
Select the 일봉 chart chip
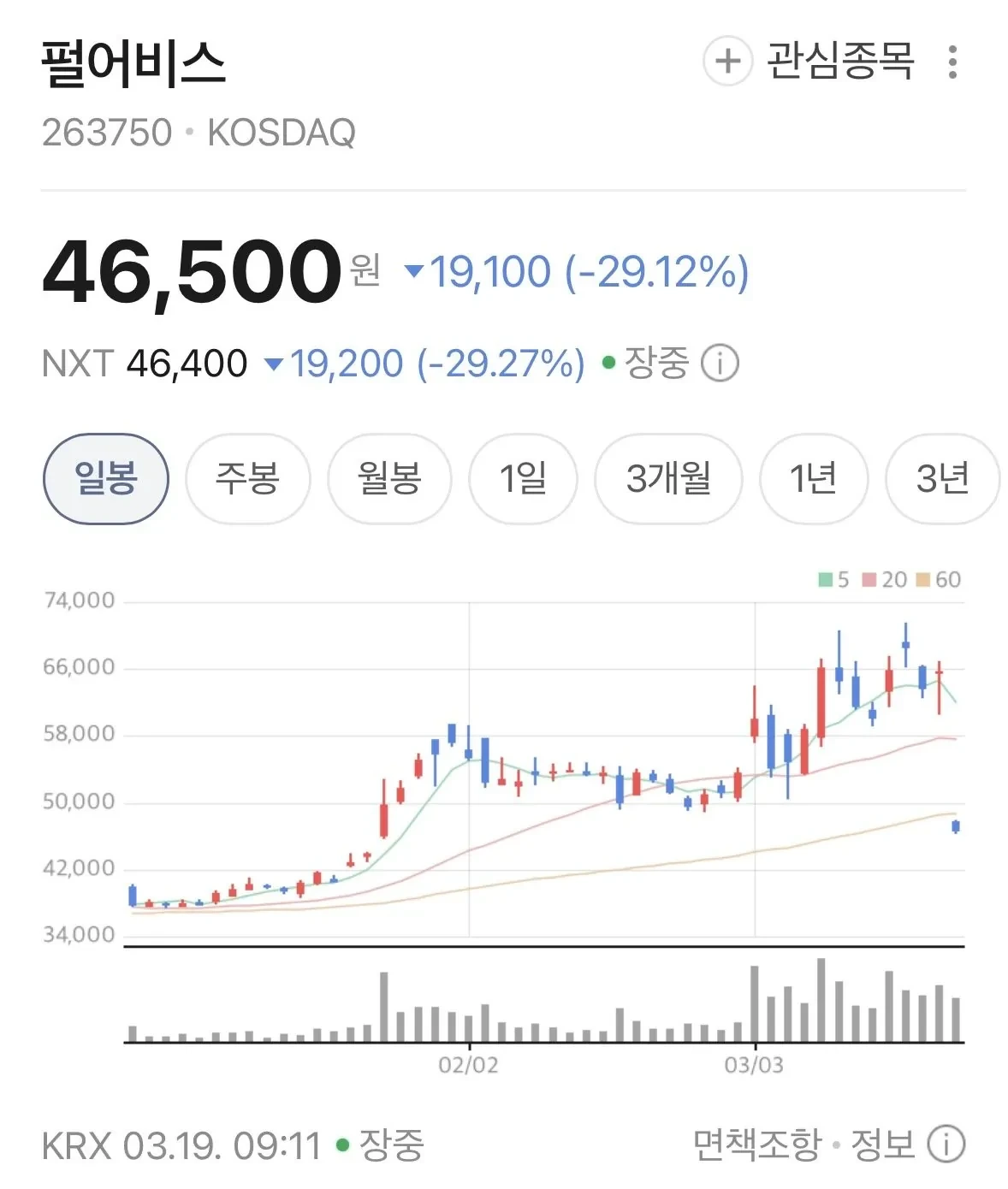105,478
